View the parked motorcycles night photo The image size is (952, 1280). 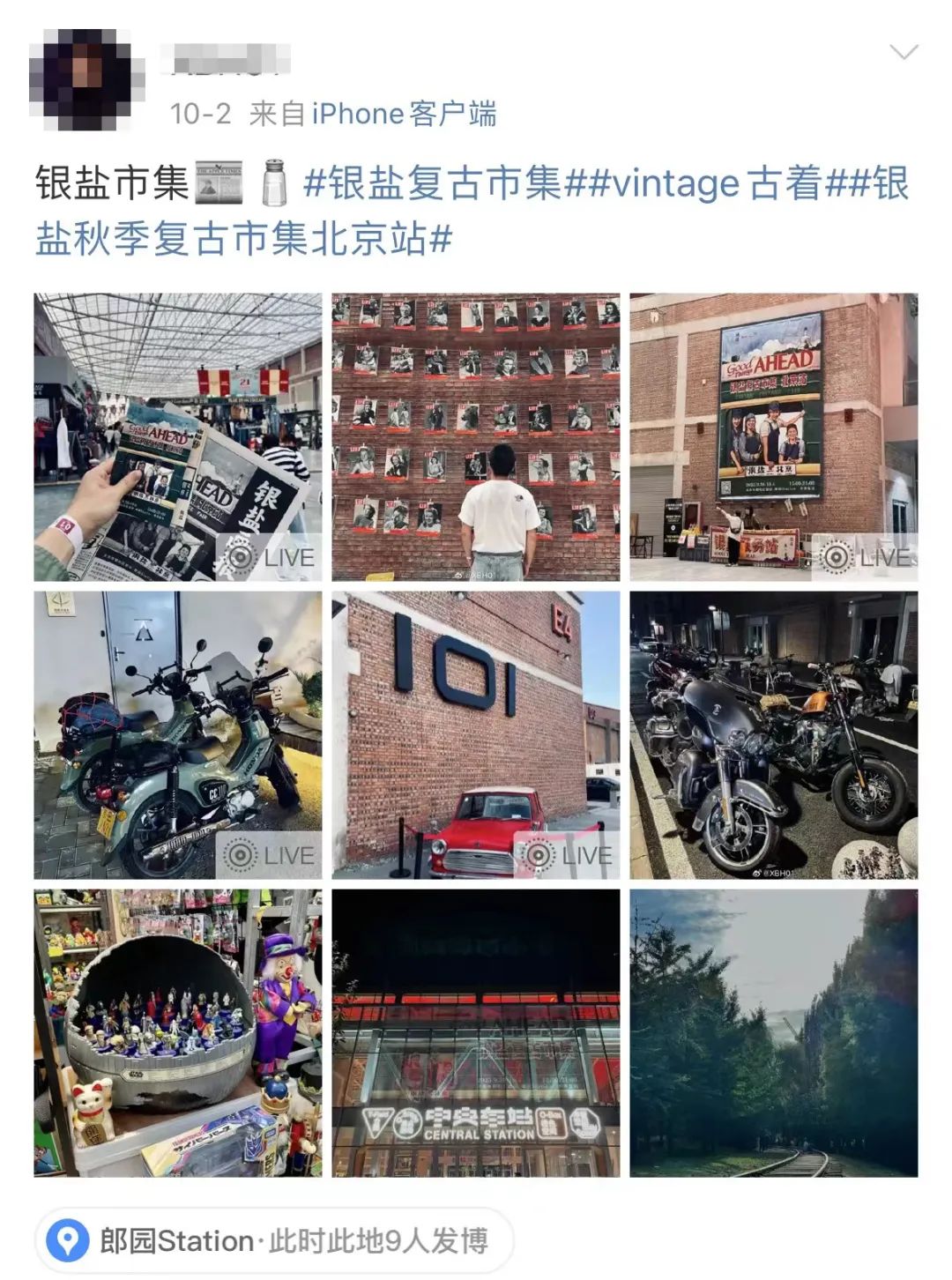pos(773,735)
